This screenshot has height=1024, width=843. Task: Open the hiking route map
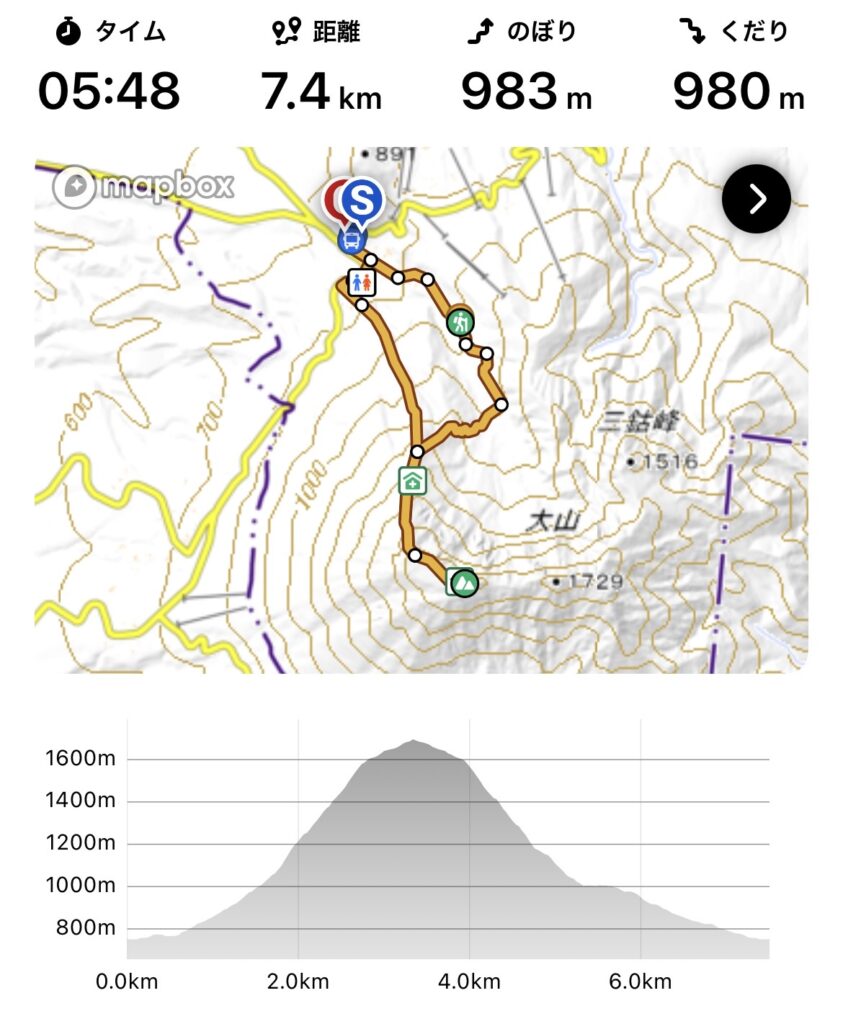pos(420,410)
